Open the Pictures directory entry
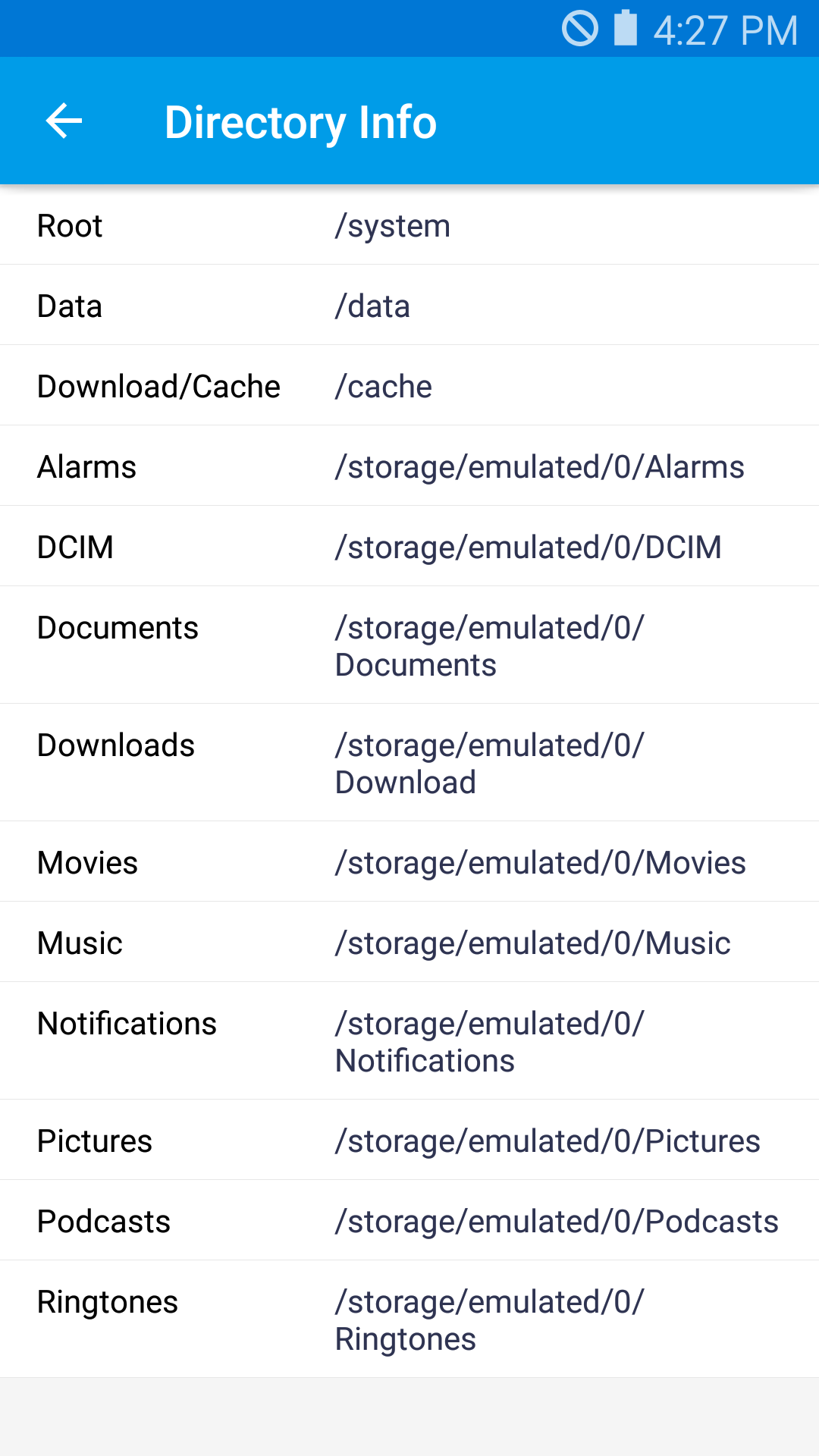819x1456 pixels. pos(409,1140)
